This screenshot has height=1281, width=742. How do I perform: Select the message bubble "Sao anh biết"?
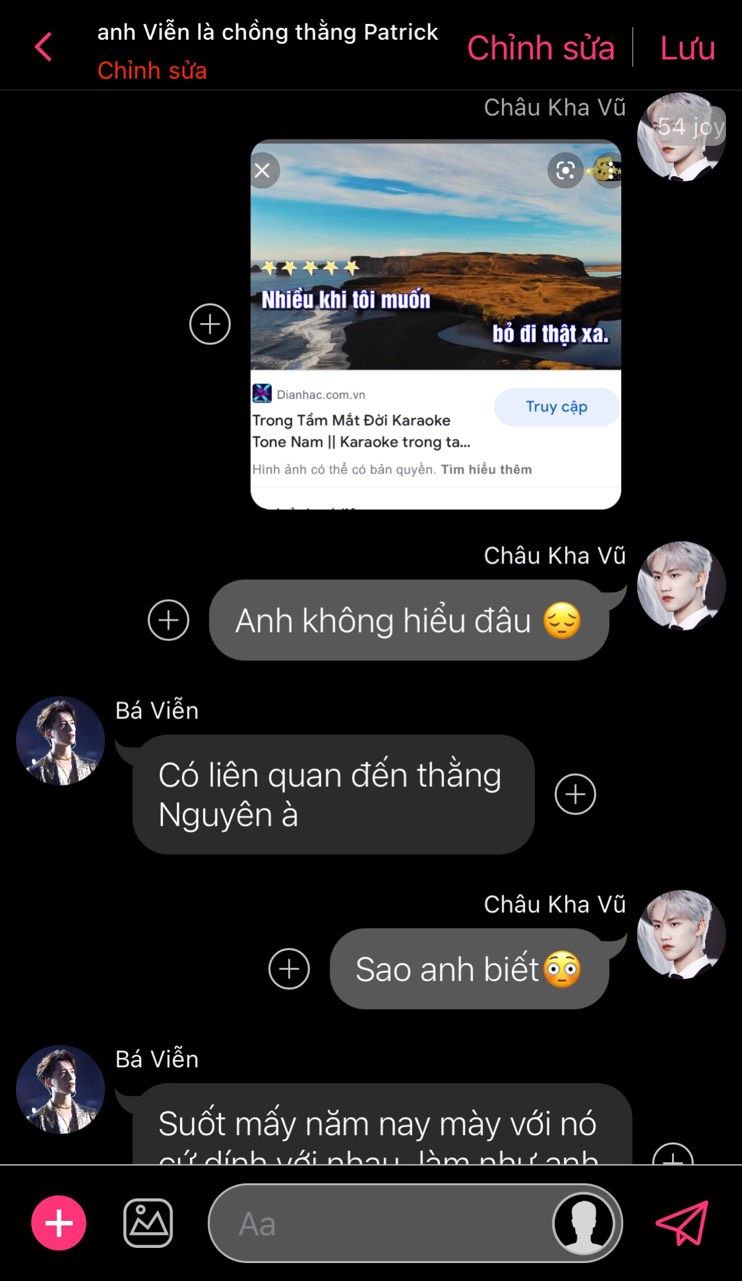(x=468, y=969)
